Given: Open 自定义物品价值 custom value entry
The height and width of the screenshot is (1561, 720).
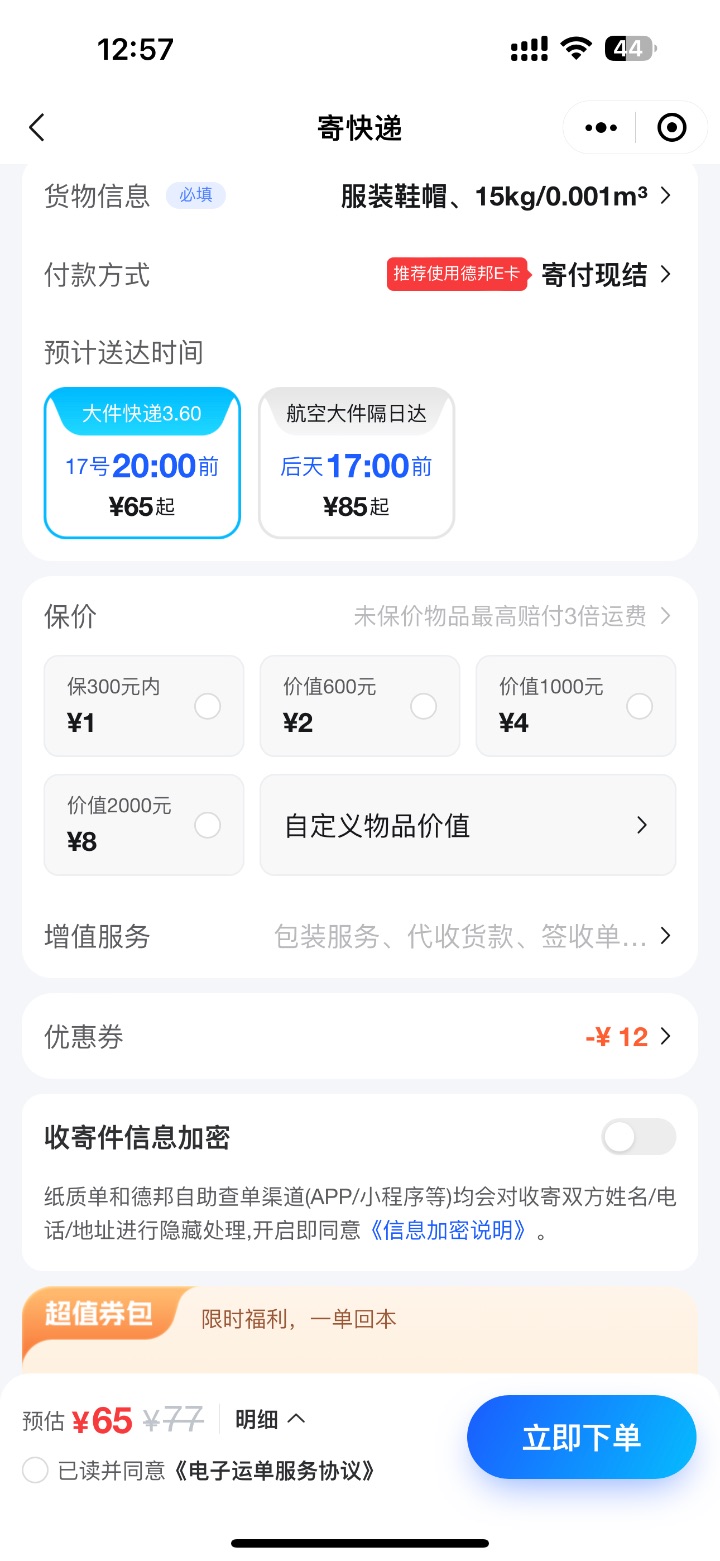Looking at the screenshot, I should click(468, 825).
